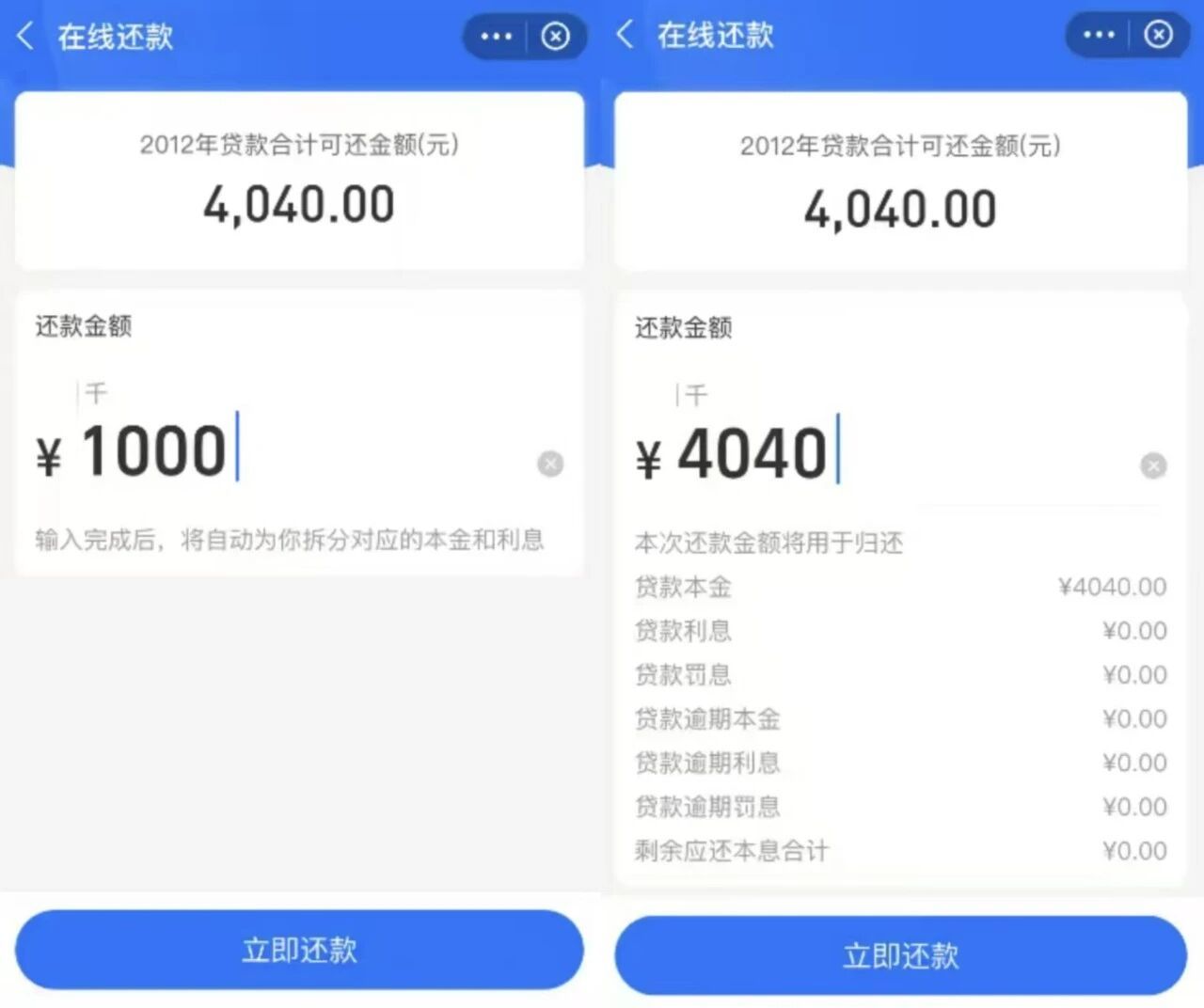Clear the 4040 repayment amount

1153,465
